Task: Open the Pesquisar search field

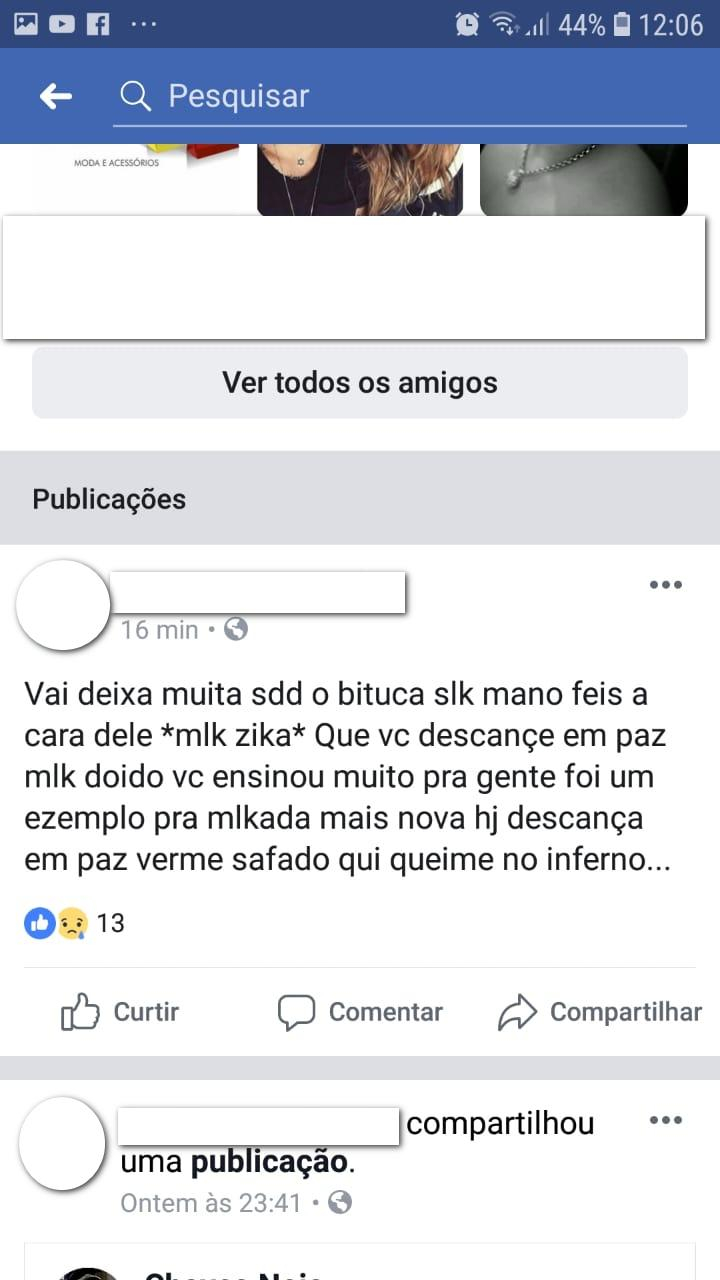Action: tap(400, 96)
